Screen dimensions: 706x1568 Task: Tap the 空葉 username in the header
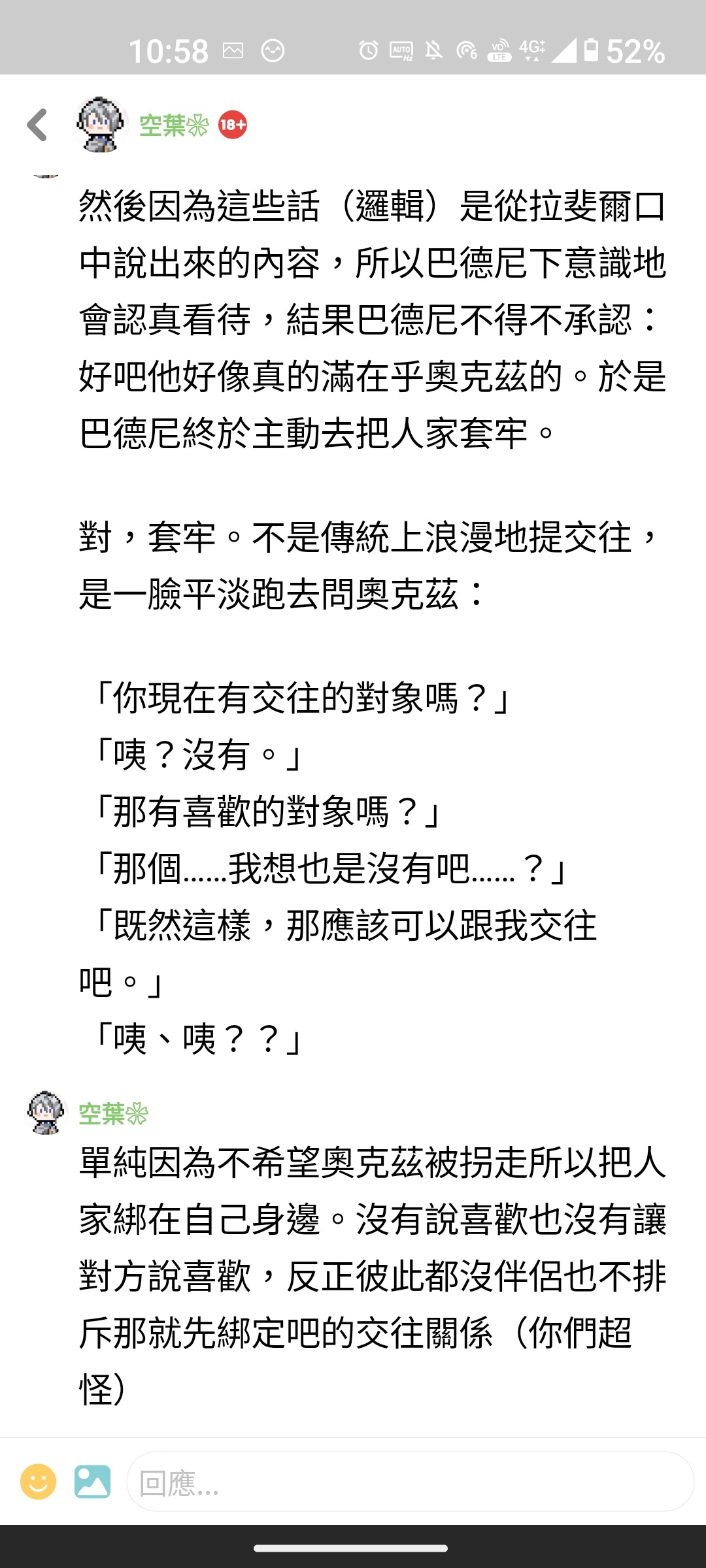point(173,125)
